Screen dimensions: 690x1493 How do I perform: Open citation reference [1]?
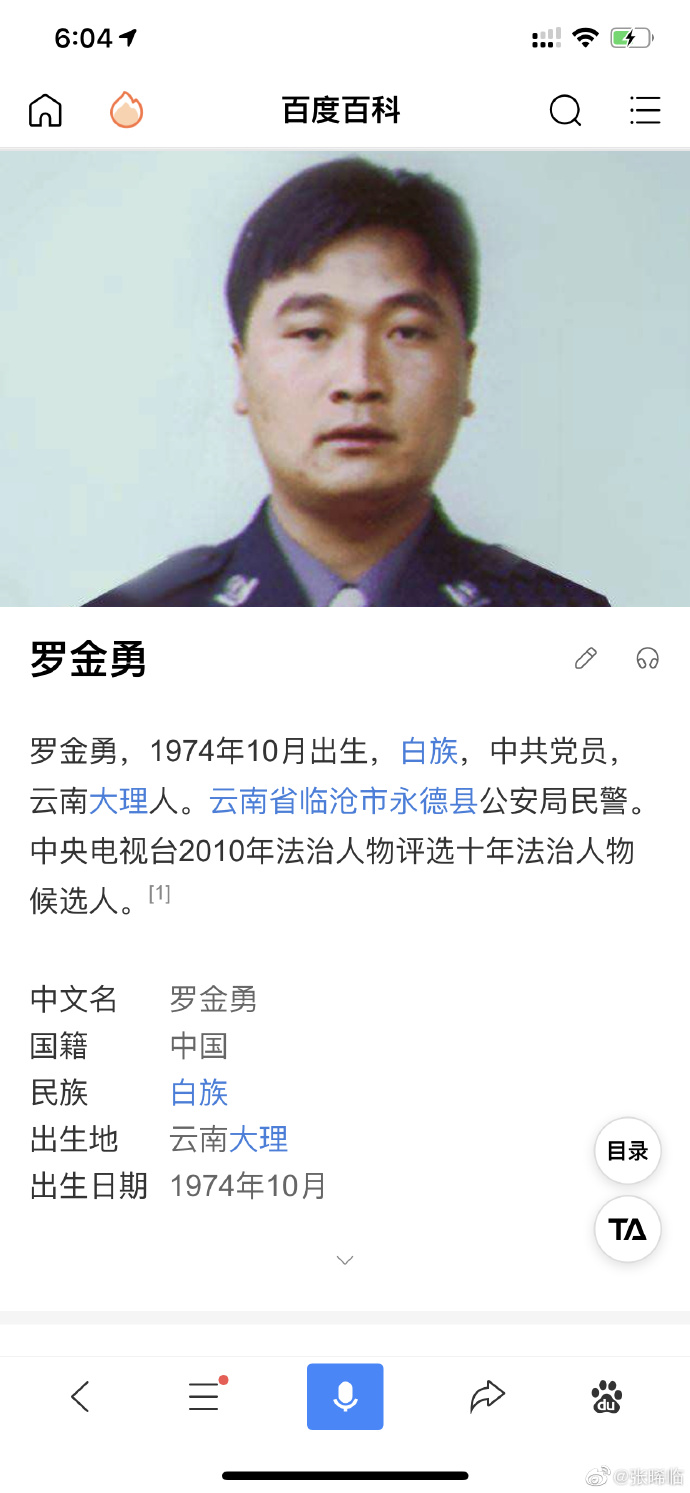point(160,894)
